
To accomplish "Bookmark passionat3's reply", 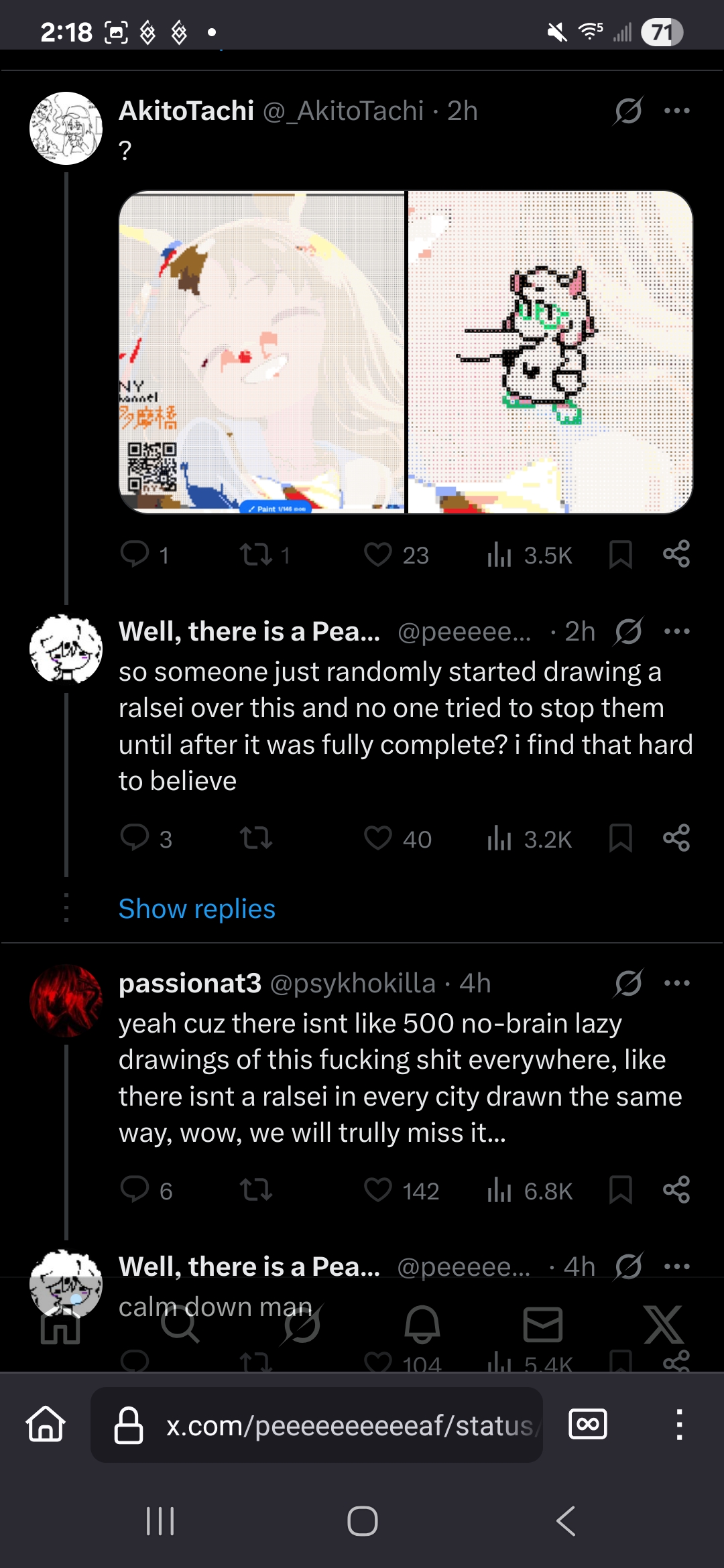I will point(621,1191).
